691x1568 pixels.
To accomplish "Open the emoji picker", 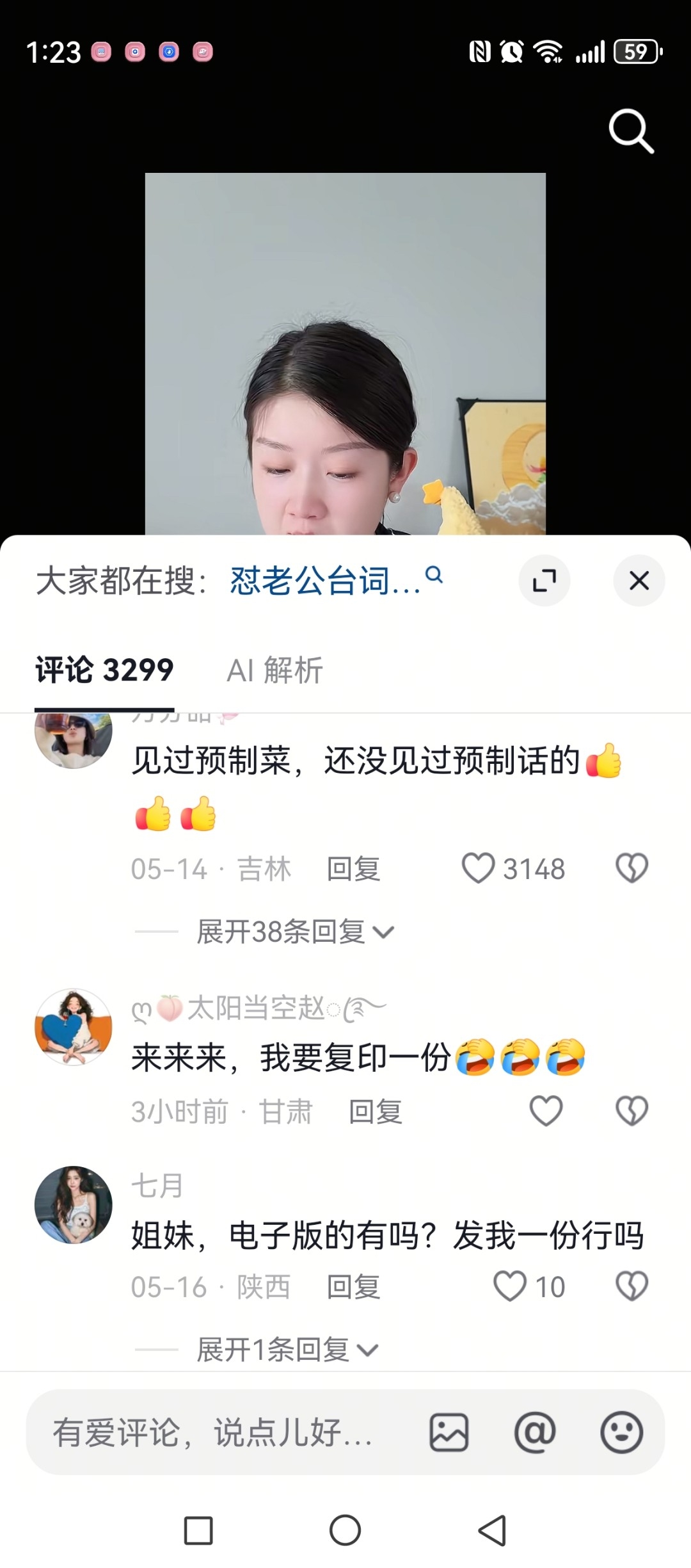I will (621, 1433).
